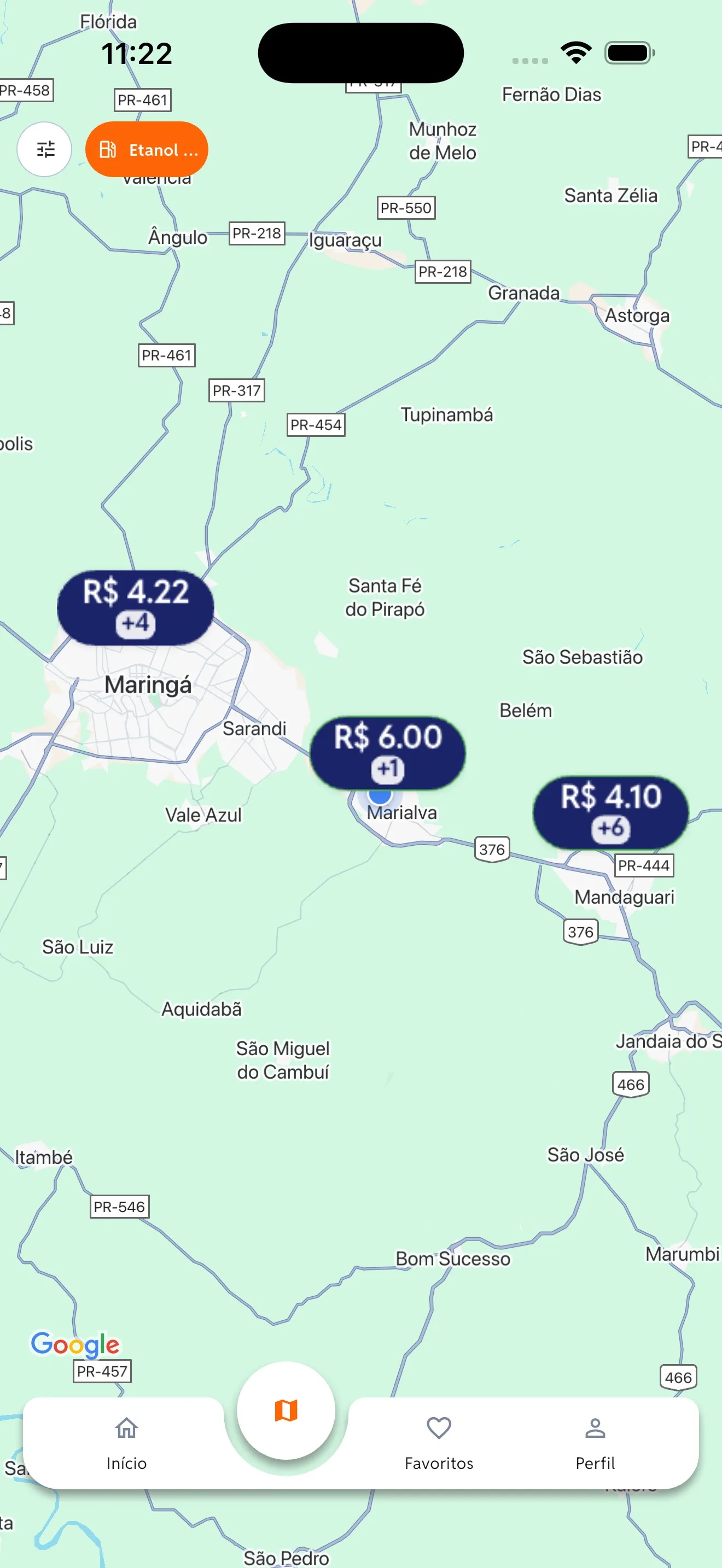Open the R$ 4.10 price marker near Mandaguari
The width and height of the screenshot is (722, 1568).
point(610,812)
